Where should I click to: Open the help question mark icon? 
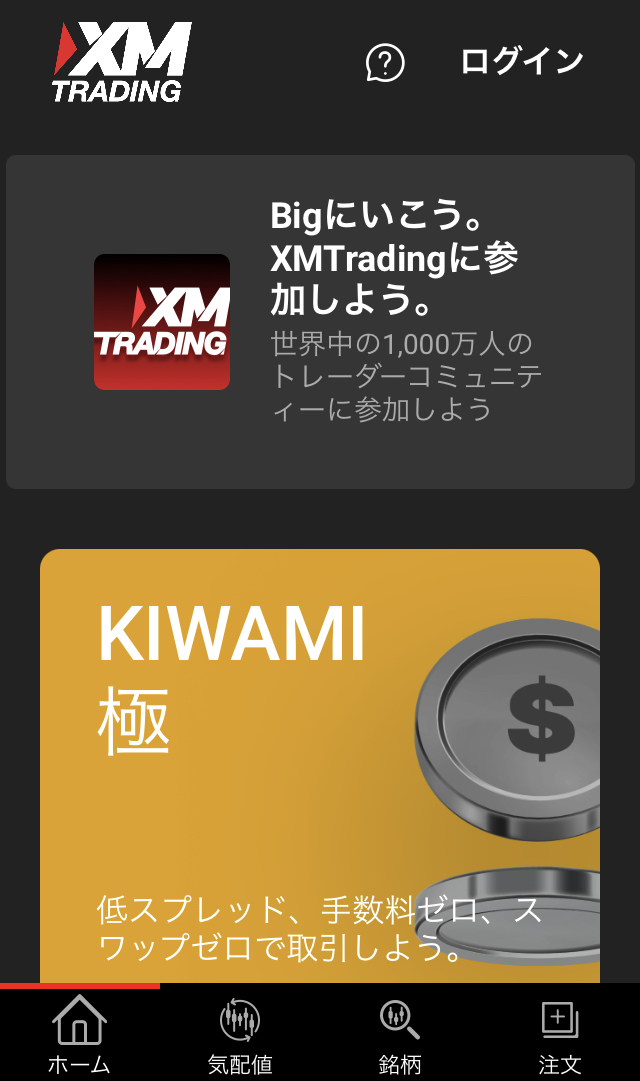(385, 63)
